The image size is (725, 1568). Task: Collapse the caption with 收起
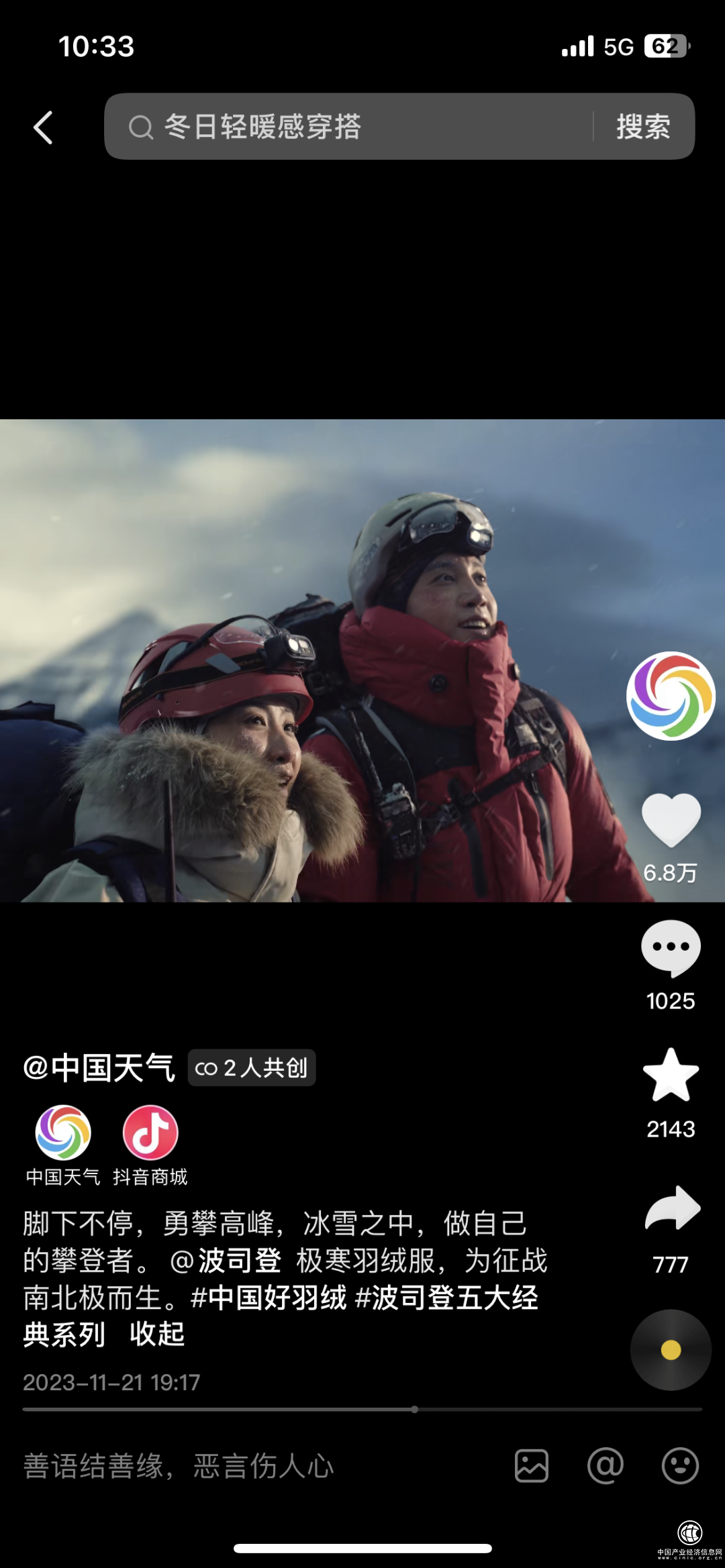[157, 1335]
